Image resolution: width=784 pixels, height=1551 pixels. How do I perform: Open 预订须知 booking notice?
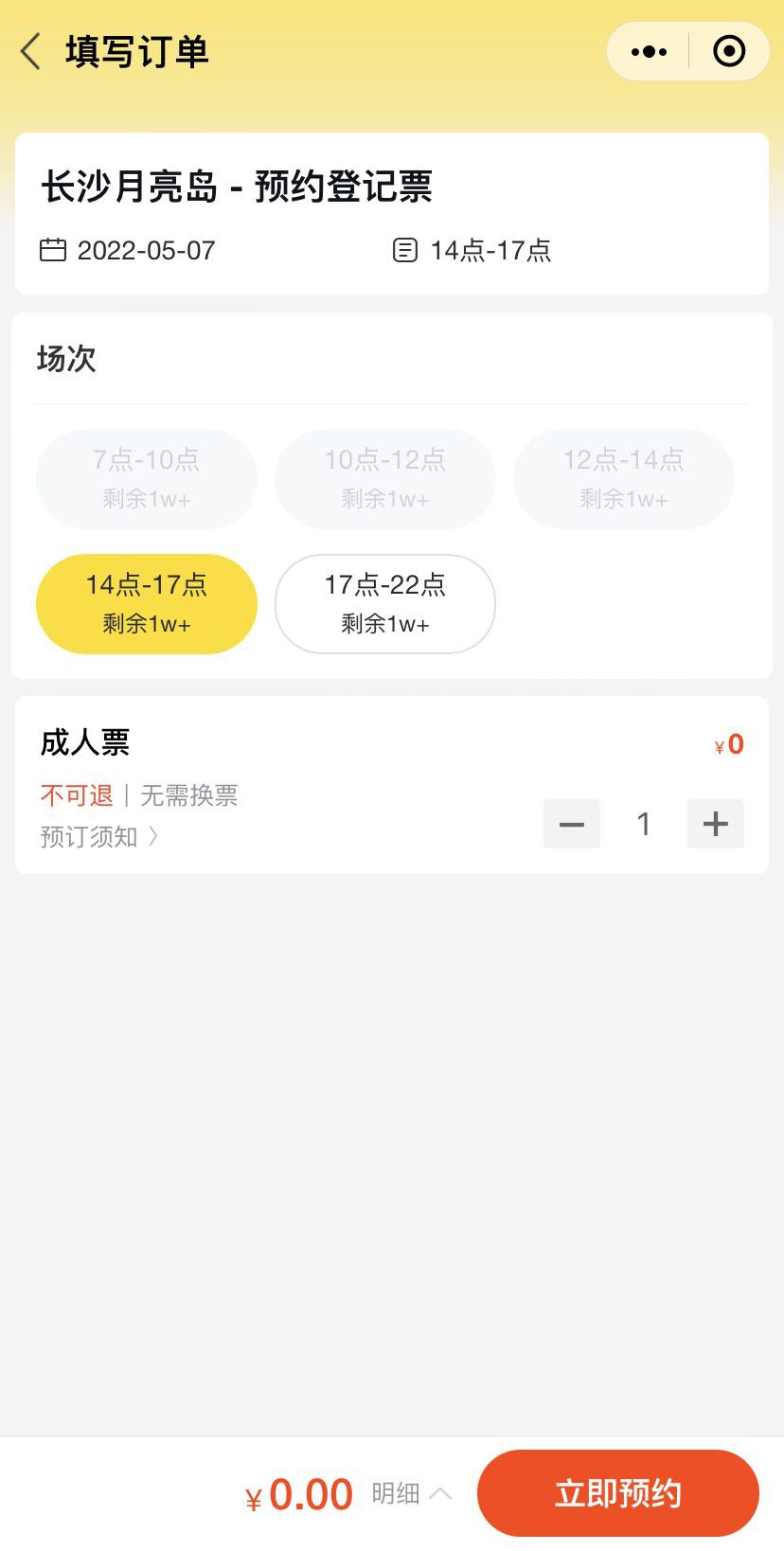[x=98, y=837]
